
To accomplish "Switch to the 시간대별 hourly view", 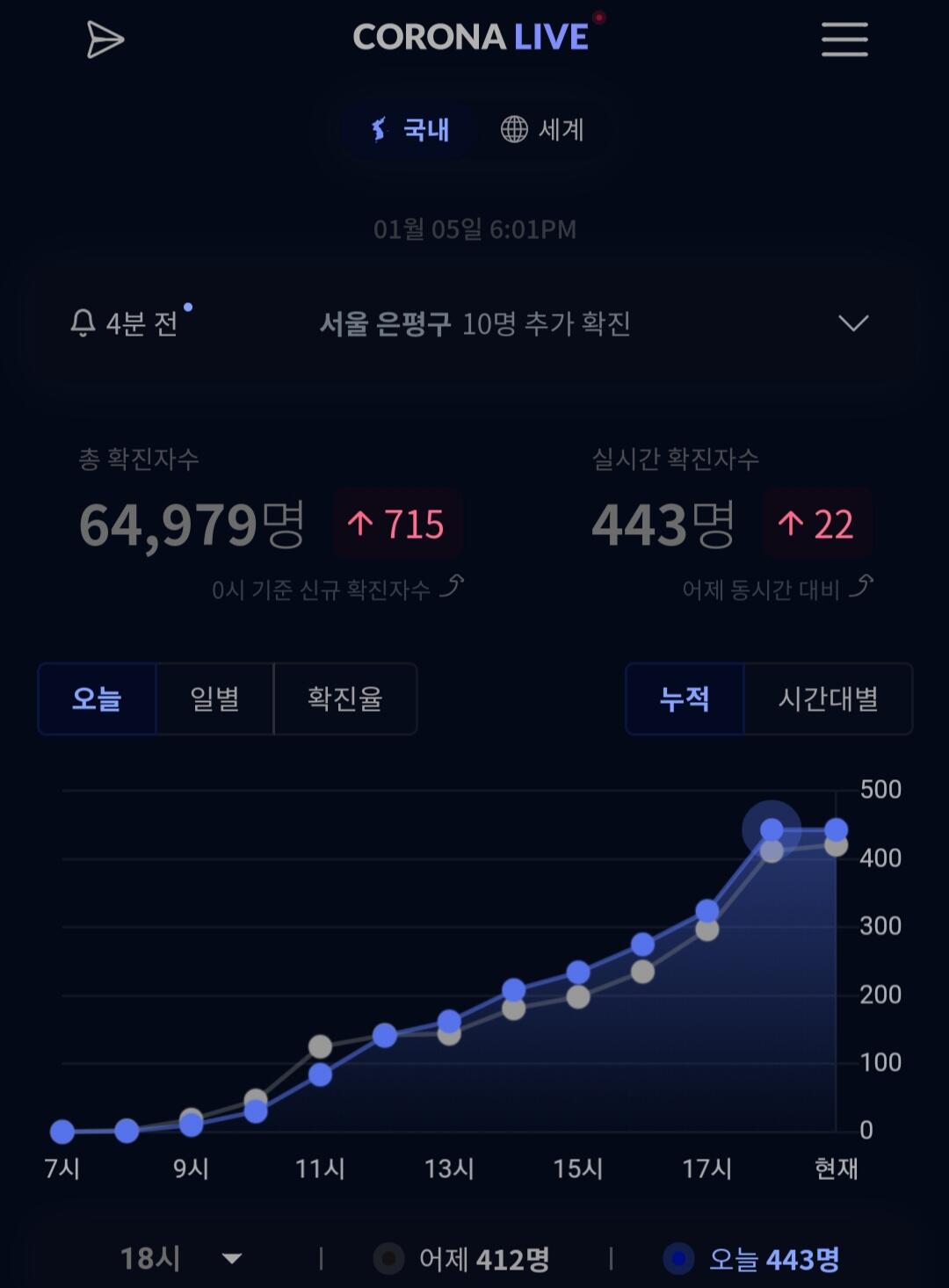I will pos(828,698).
